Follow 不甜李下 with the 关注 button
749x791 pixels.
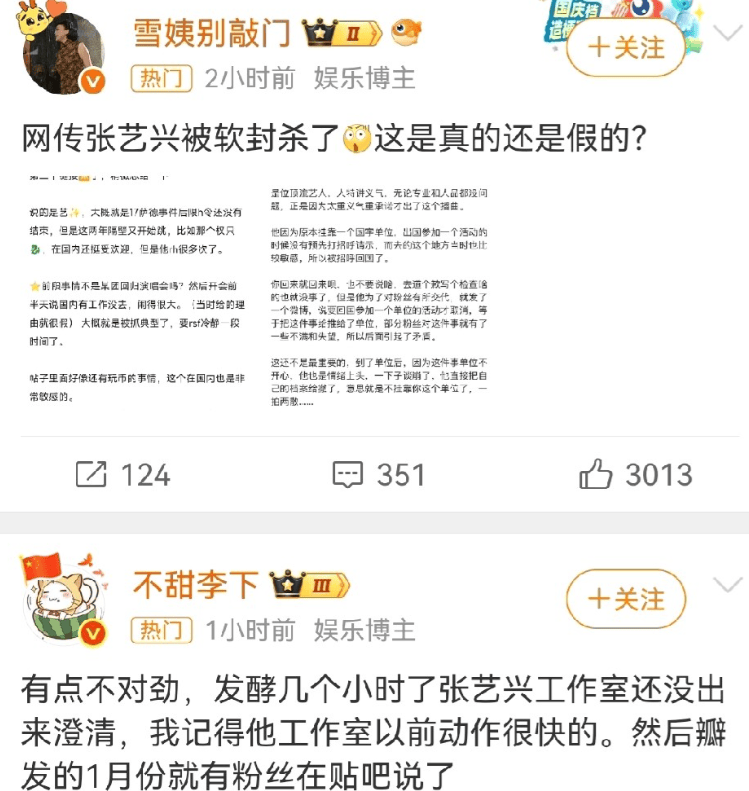point(626,599)
